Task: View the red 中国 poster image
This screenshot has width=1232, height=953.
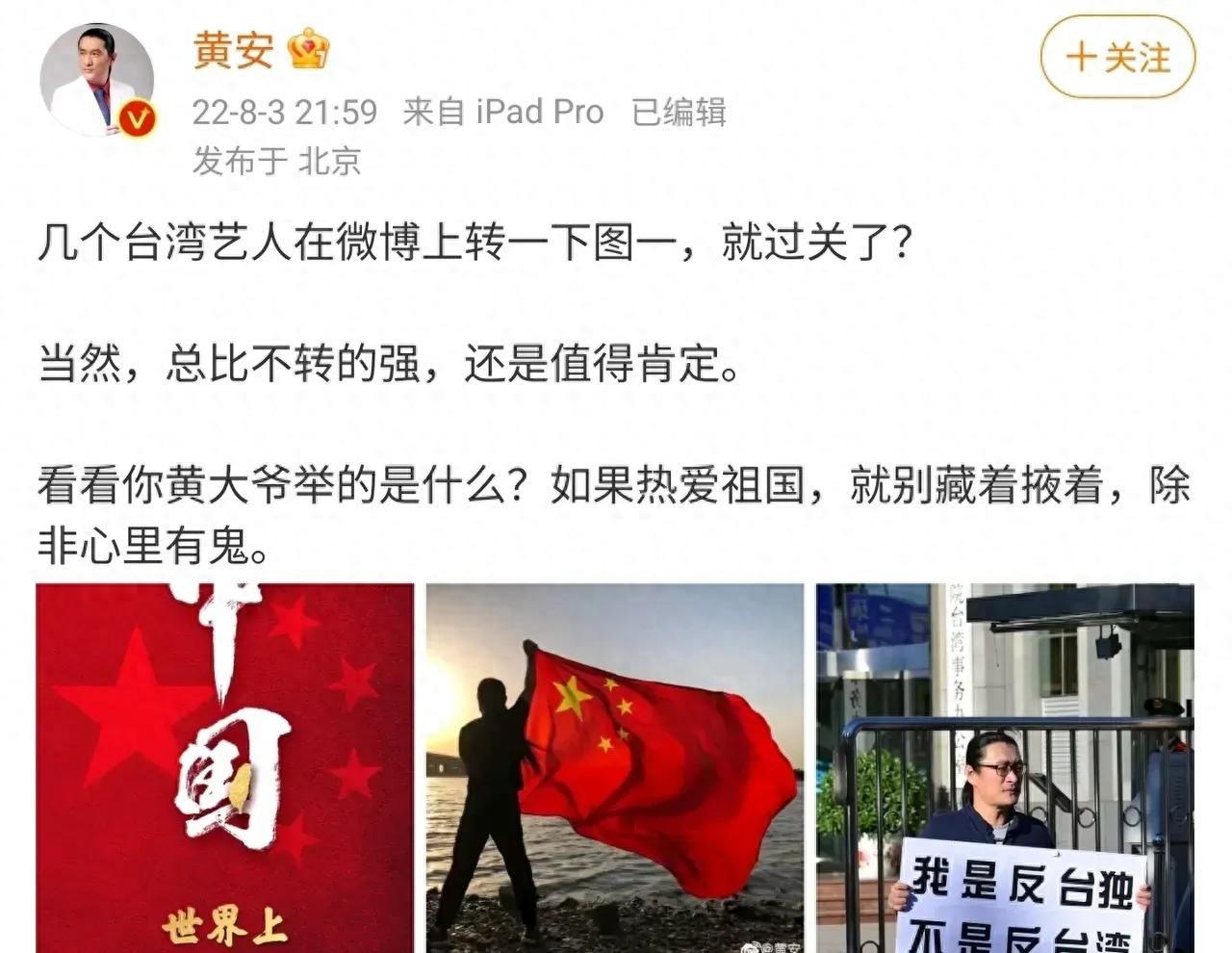Action: (224, 767)
